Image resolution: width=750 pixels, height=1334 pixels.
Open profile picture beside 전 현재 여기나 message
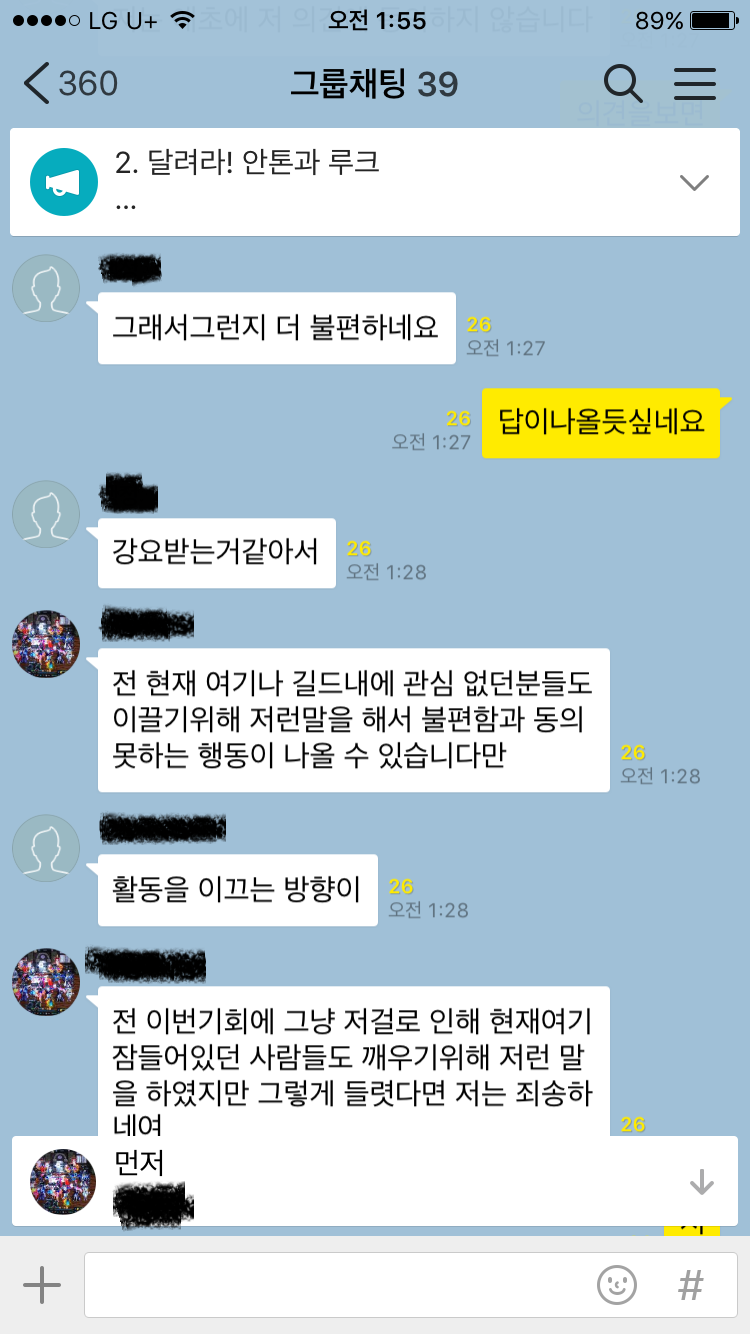[x=46, y=644]
